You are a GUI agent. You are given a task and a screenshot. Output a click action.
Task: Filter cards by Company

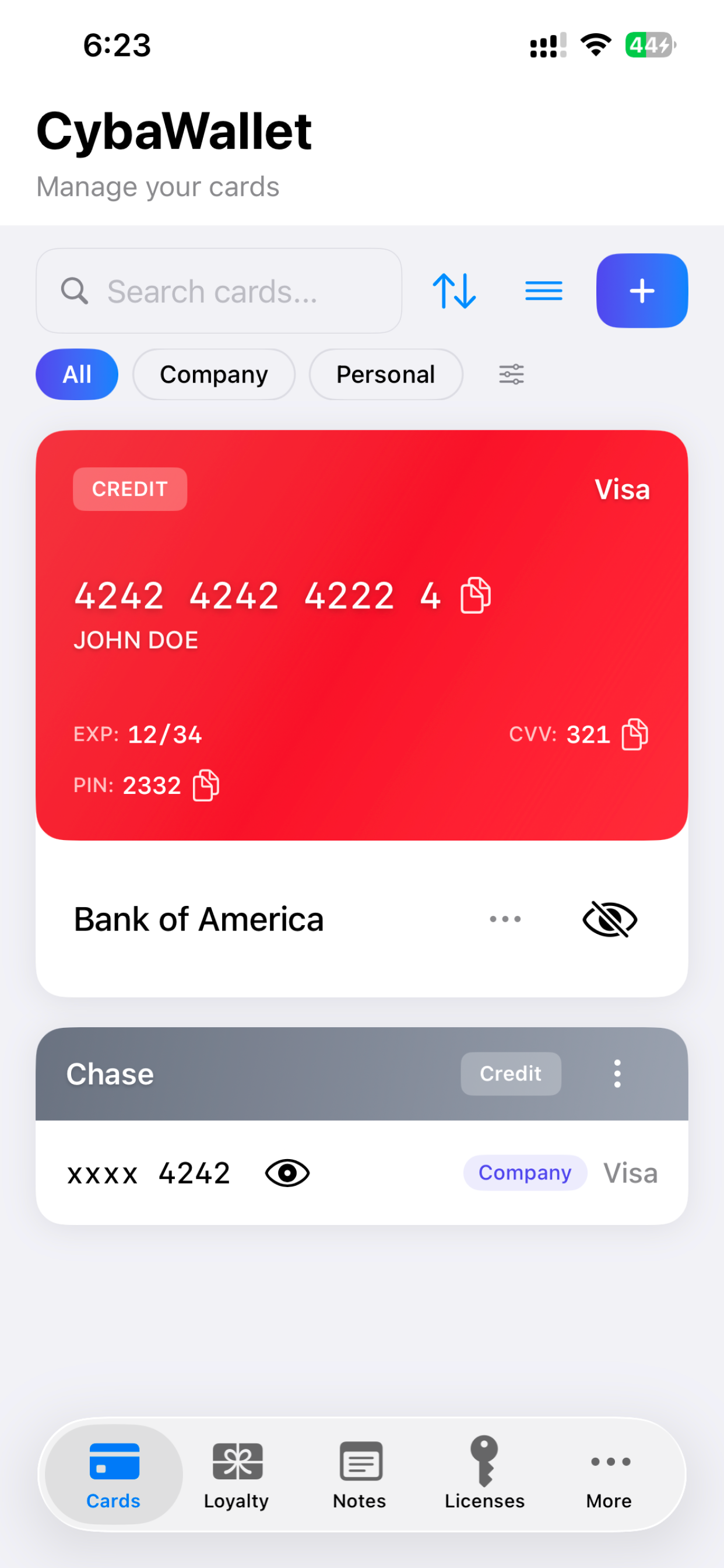point(213,374)
